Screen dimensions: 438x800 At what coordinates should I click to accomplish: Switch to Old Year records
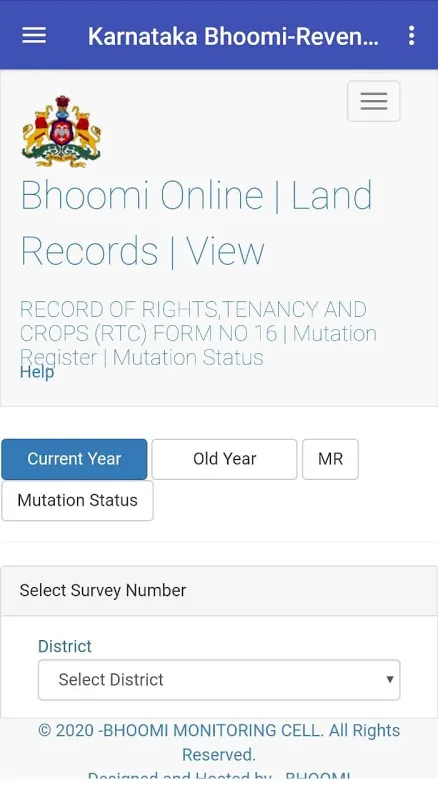coord(224,459)
